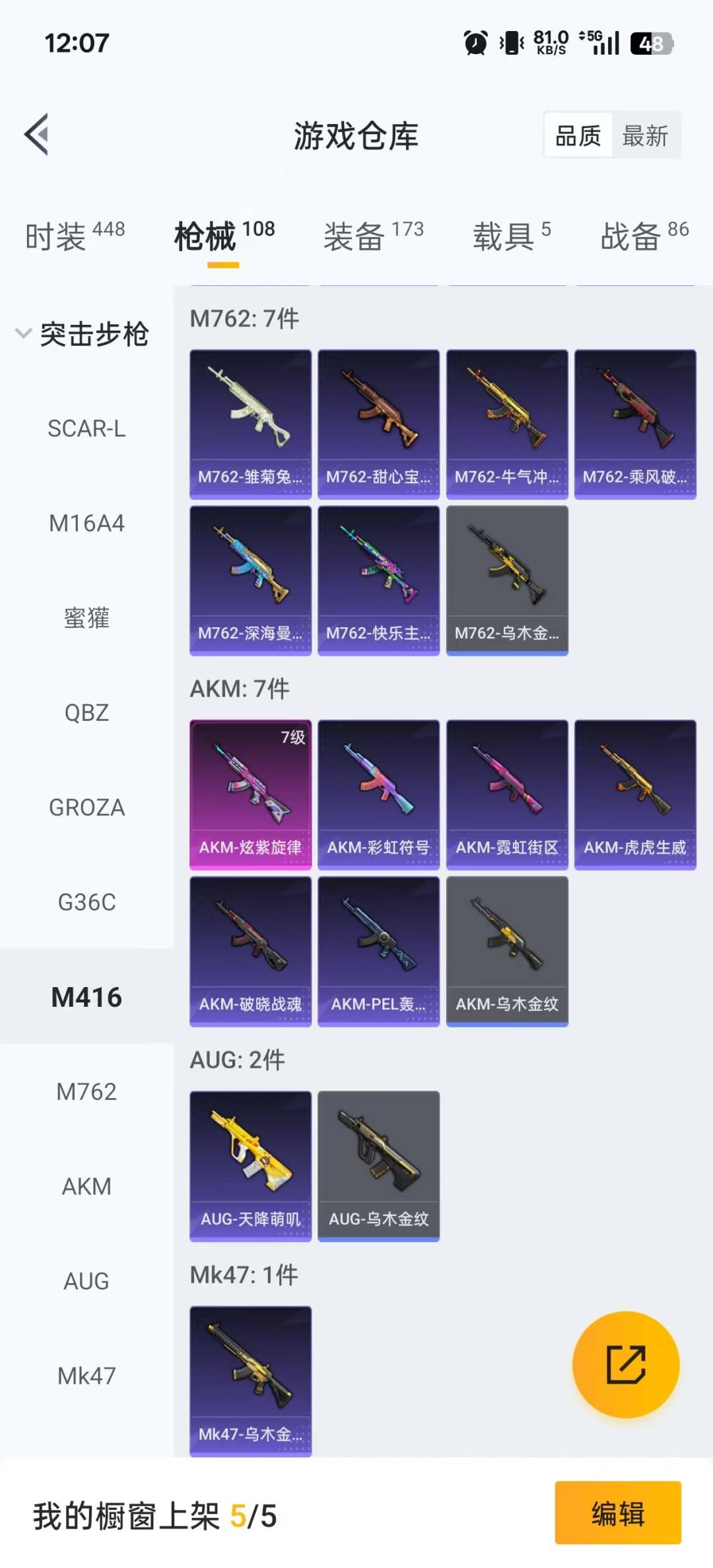Switch to the 时装 tab

pyautogui.click(x=75, y=236)
